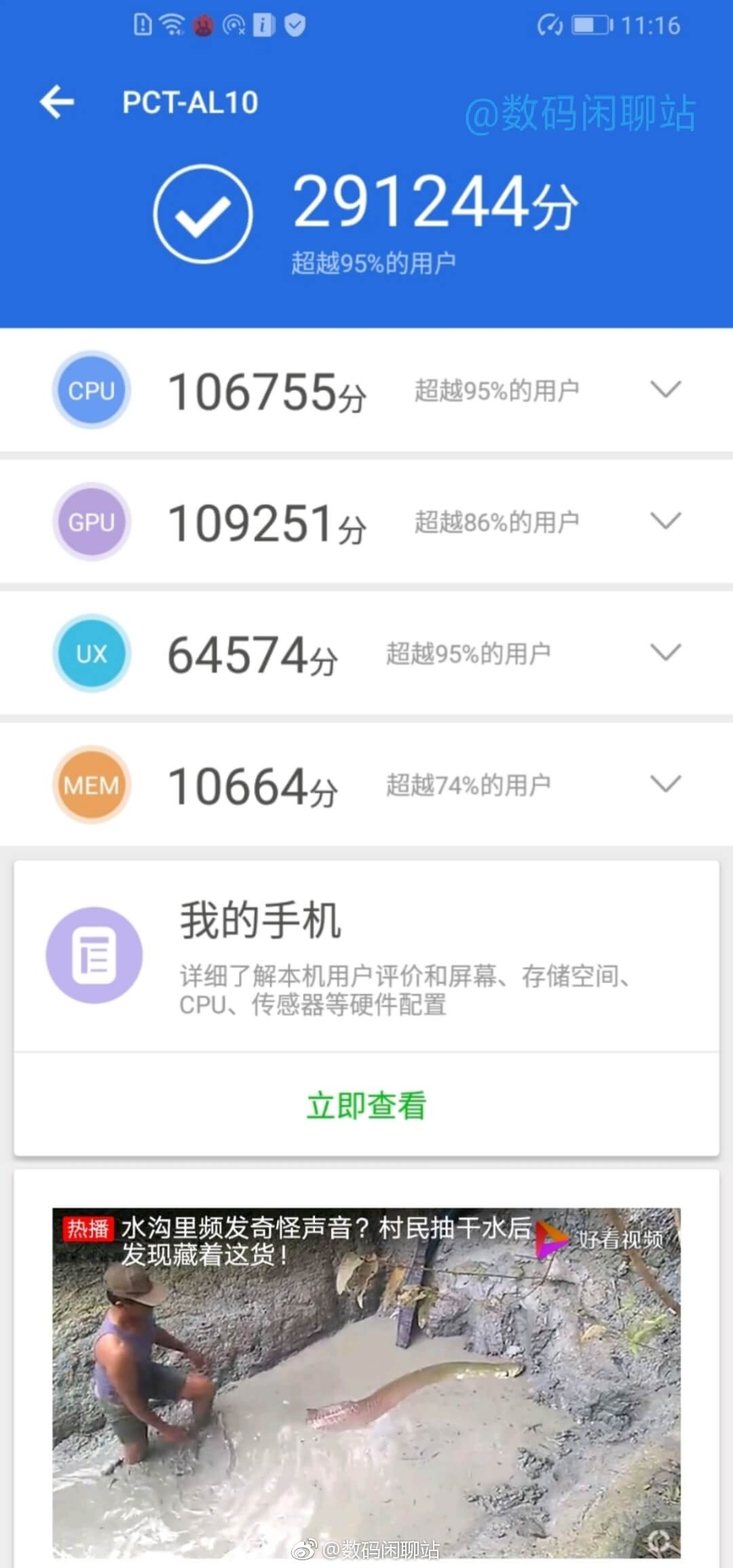733x1568 pixels.
Task: Expand the CPU score details
Action: (x=666, y=388)
